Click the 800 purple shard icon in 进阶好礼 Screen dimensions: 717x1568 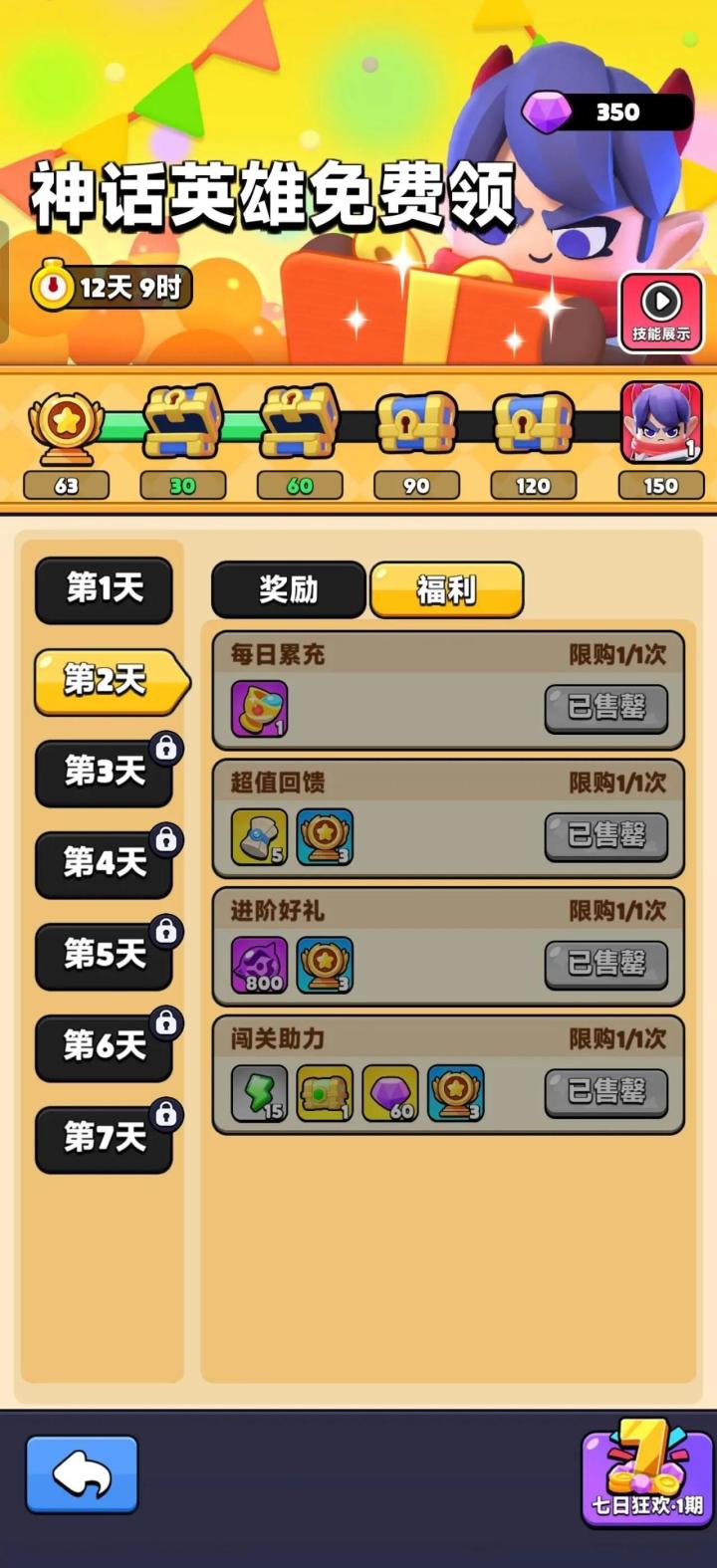[x=259, y=963]
